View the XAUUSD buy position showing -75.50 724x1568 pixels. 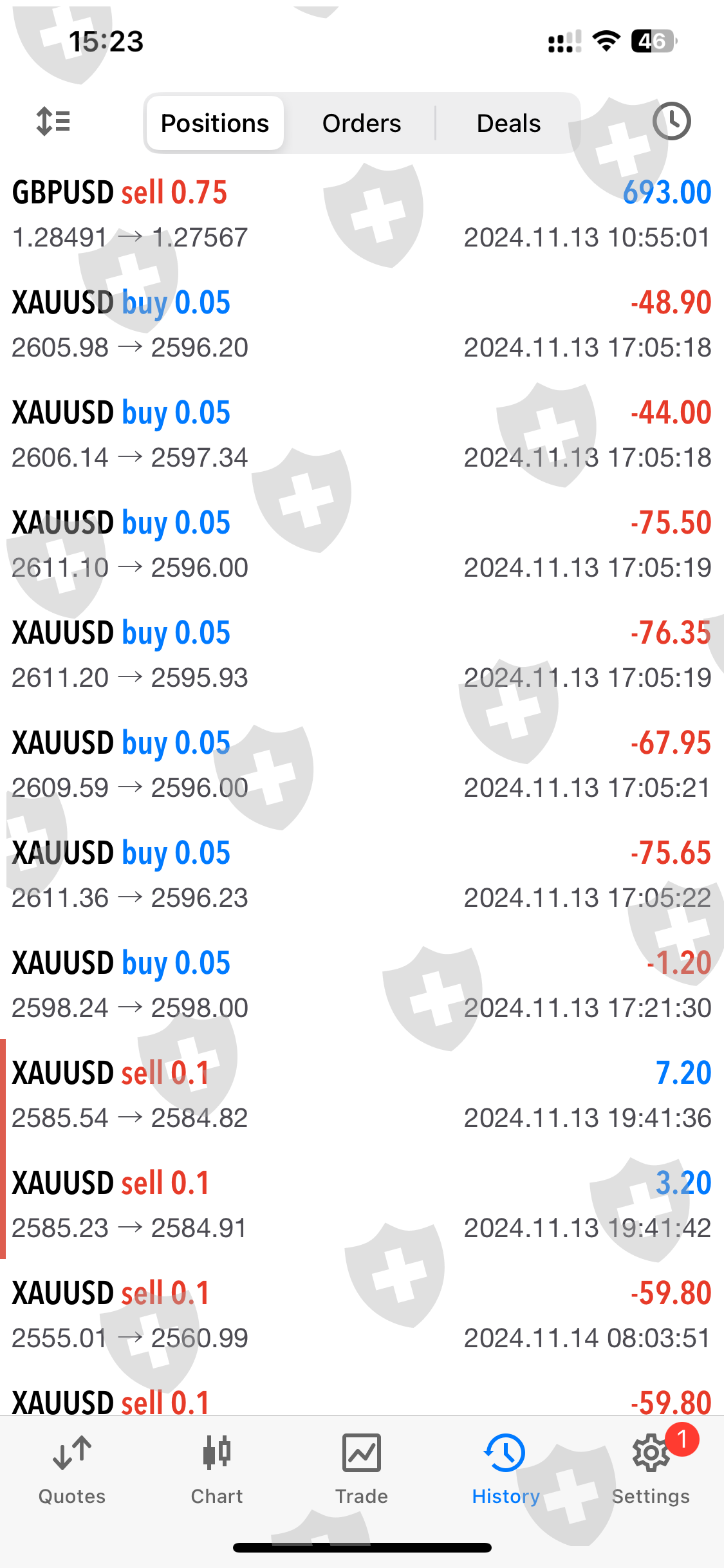click(362, 545)
